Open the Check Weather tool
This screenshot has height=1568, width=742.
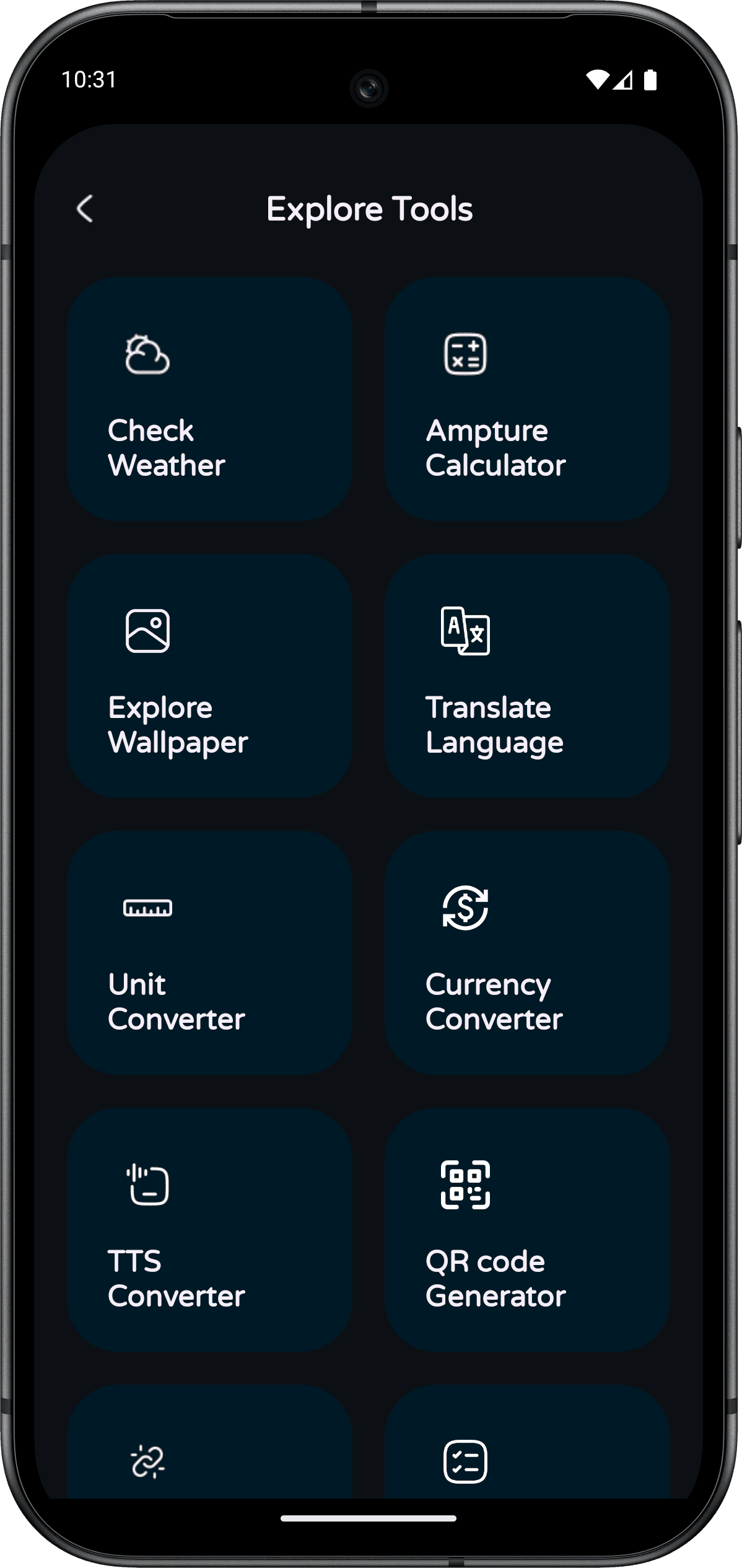[209, 400]
